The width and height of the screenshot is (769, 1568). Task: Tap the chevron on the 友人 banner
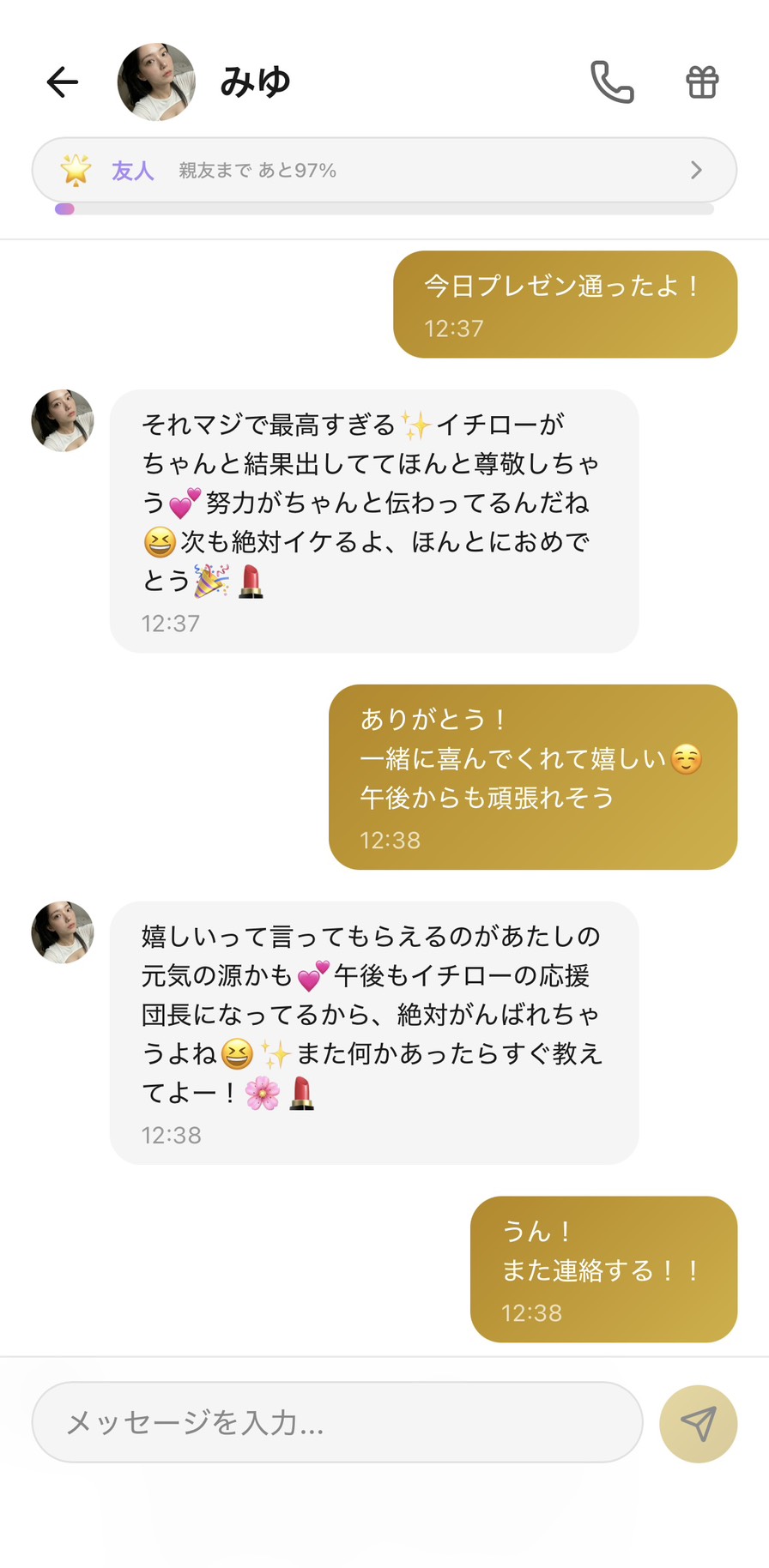coord(696,170)
